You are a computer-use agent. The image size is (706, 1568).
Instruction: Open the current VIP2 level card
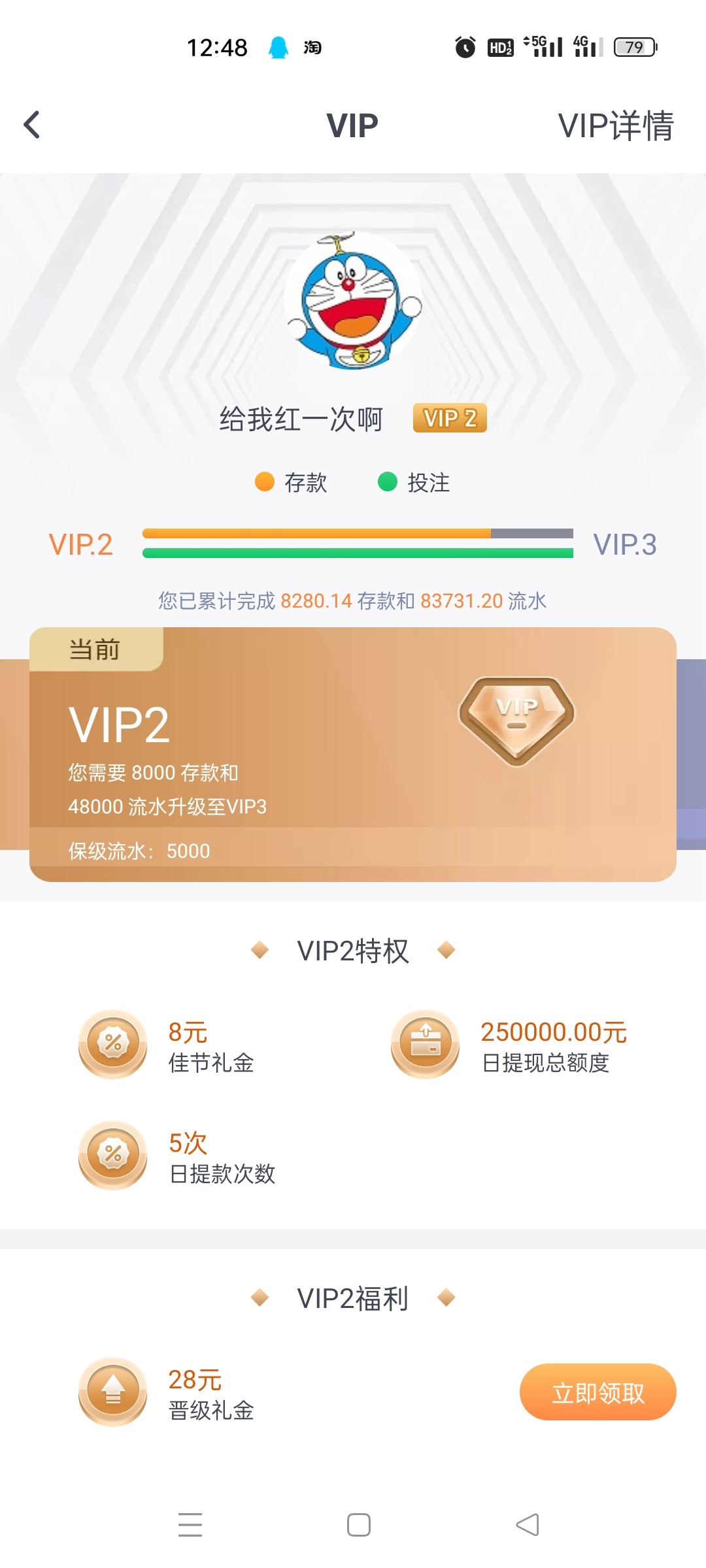click(352, 755)
